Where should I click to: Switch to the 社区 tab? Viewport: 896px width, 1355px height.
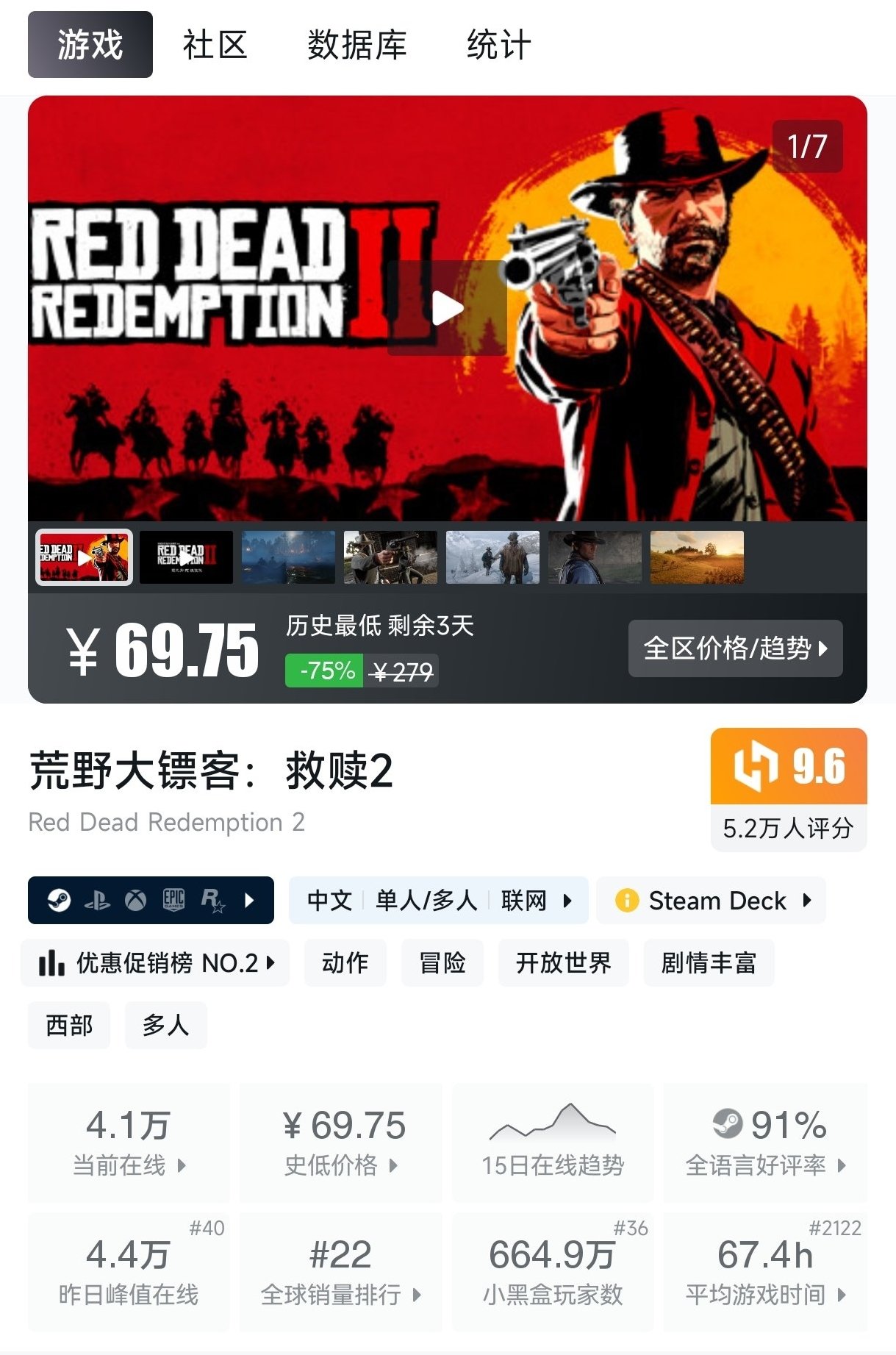(215, 45)
